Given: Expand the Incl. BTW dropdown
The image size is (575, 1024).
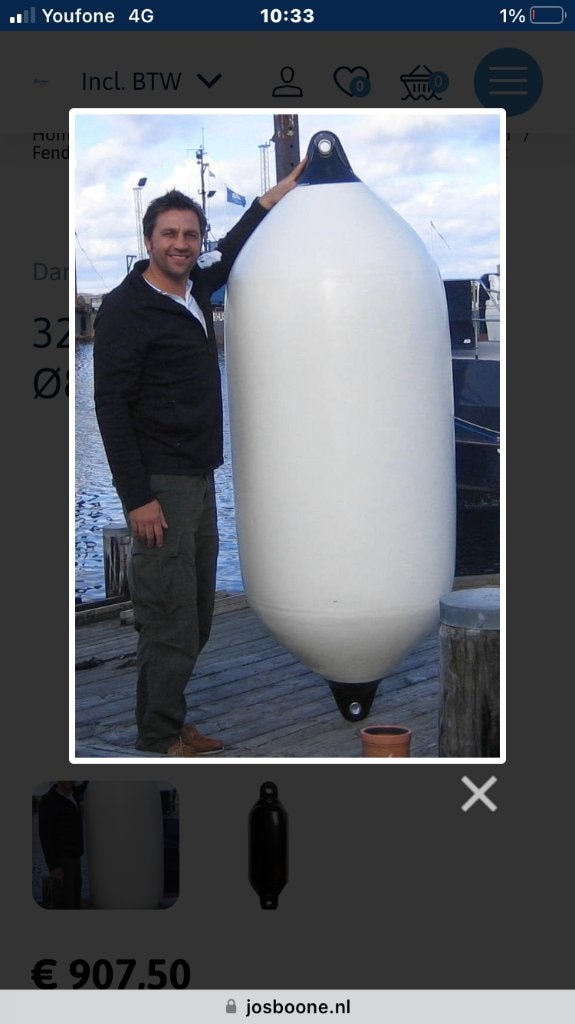Looking at the screenshot, I should point(151,82).
